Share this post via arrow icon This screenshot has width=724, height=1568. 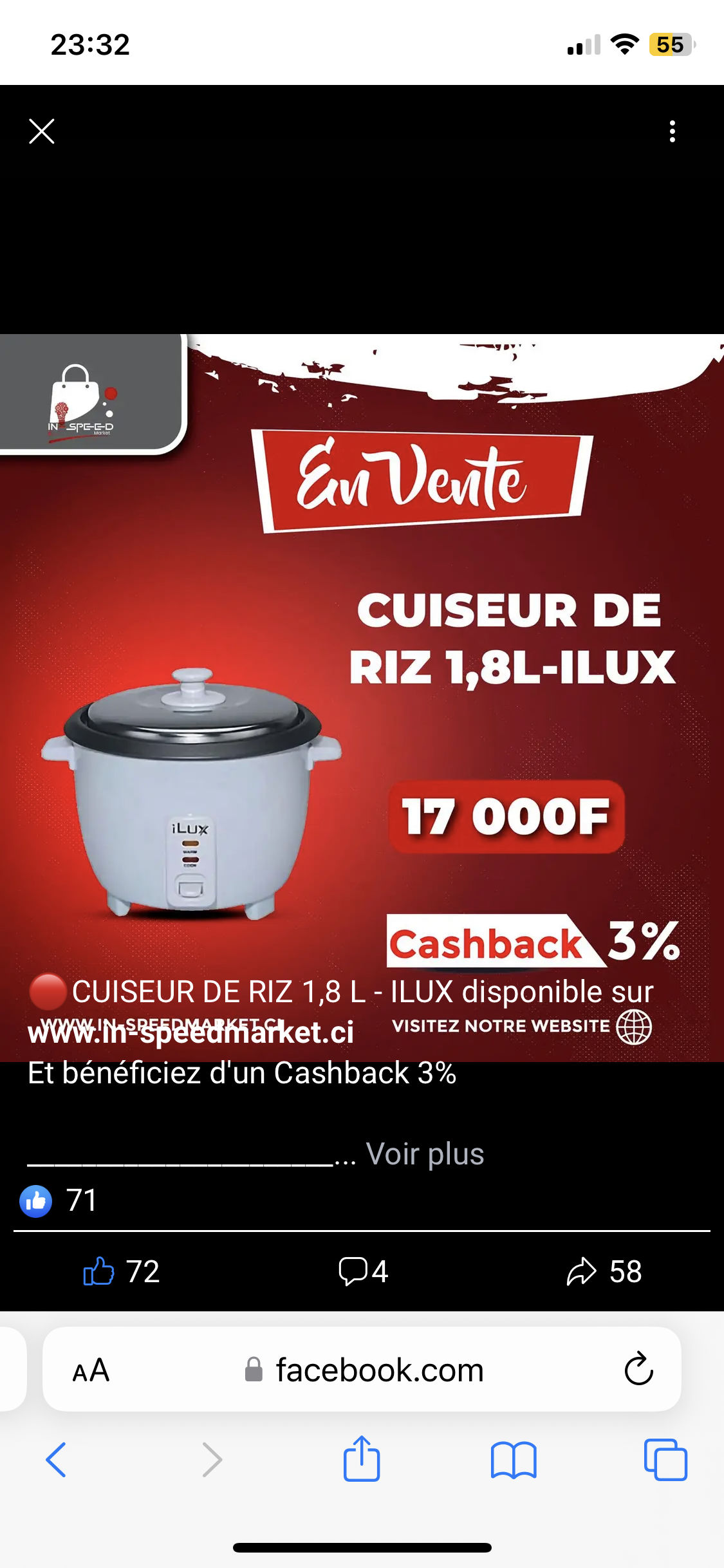point(604,1271)
